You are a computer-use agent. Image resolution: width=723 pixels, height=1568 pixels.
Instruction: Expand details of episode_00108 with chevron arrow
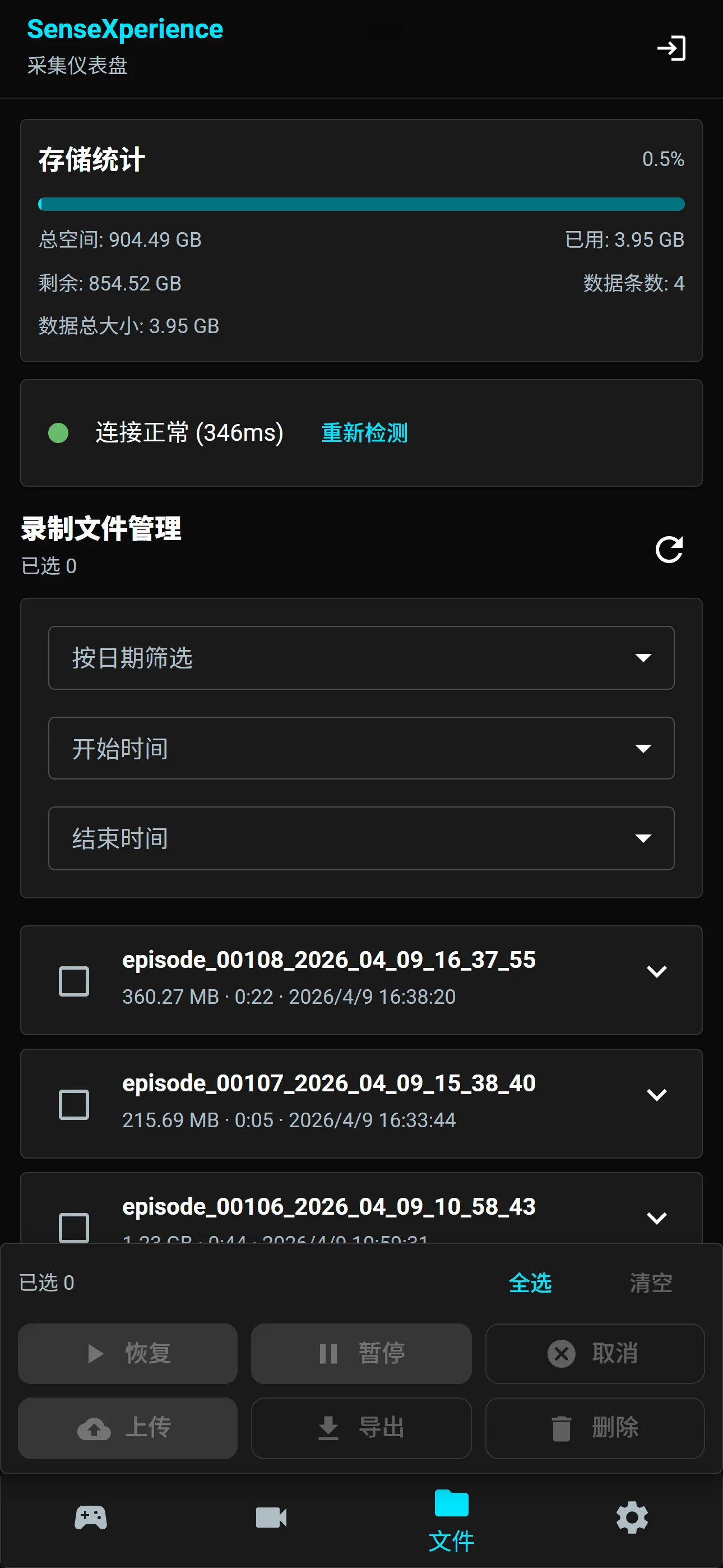click(656, 970)
